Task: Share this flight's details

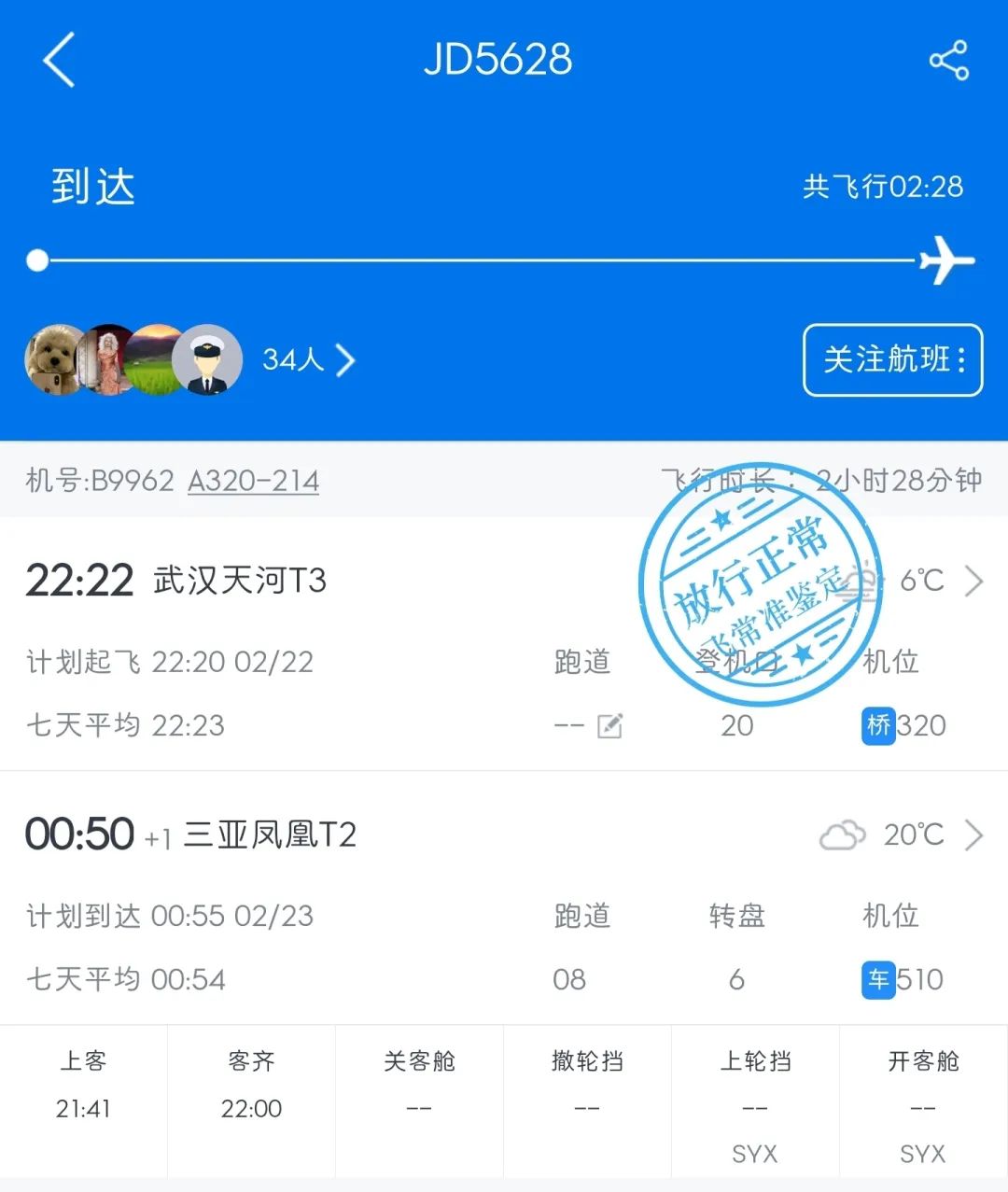Action: 948,61
